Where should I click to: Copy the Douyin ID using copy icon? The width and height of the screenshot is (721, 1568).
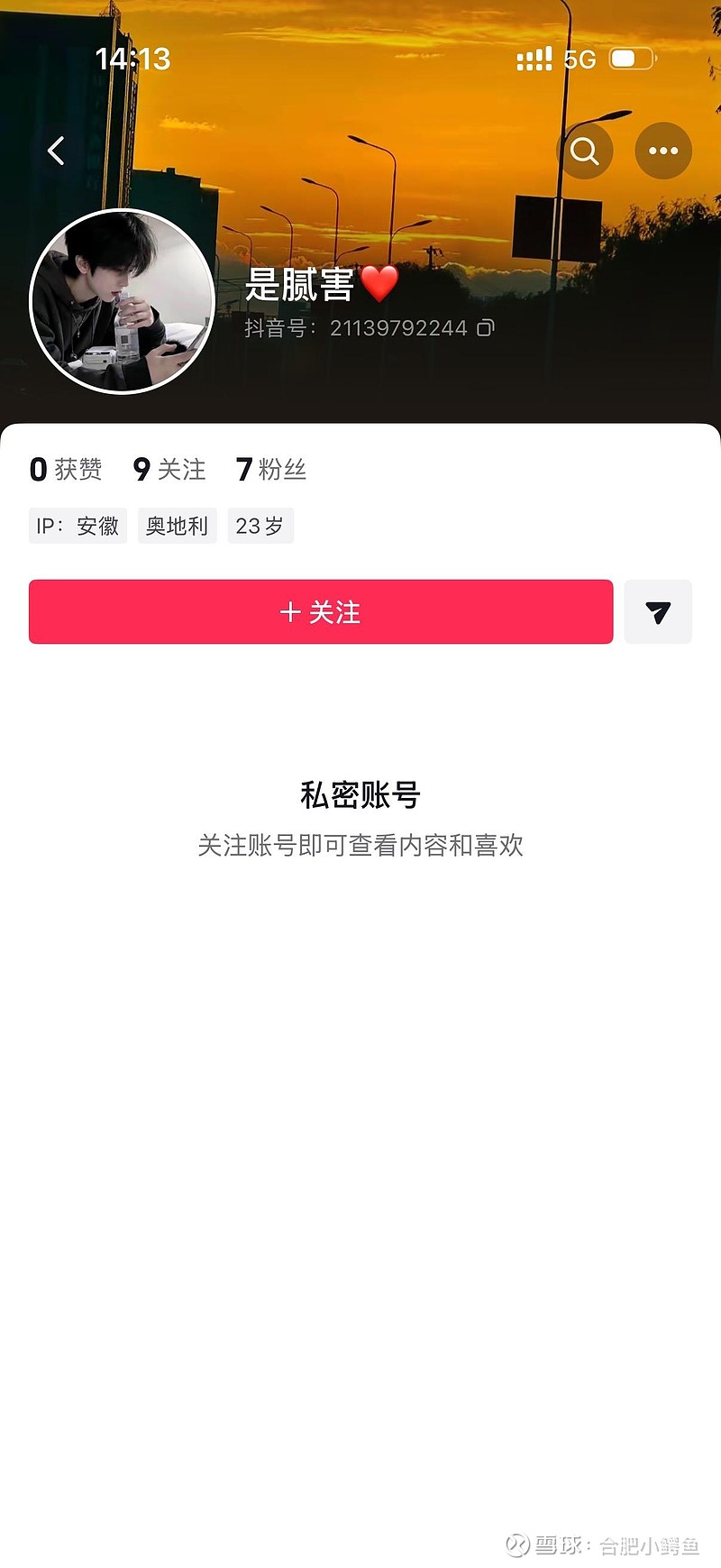point(485,328)
